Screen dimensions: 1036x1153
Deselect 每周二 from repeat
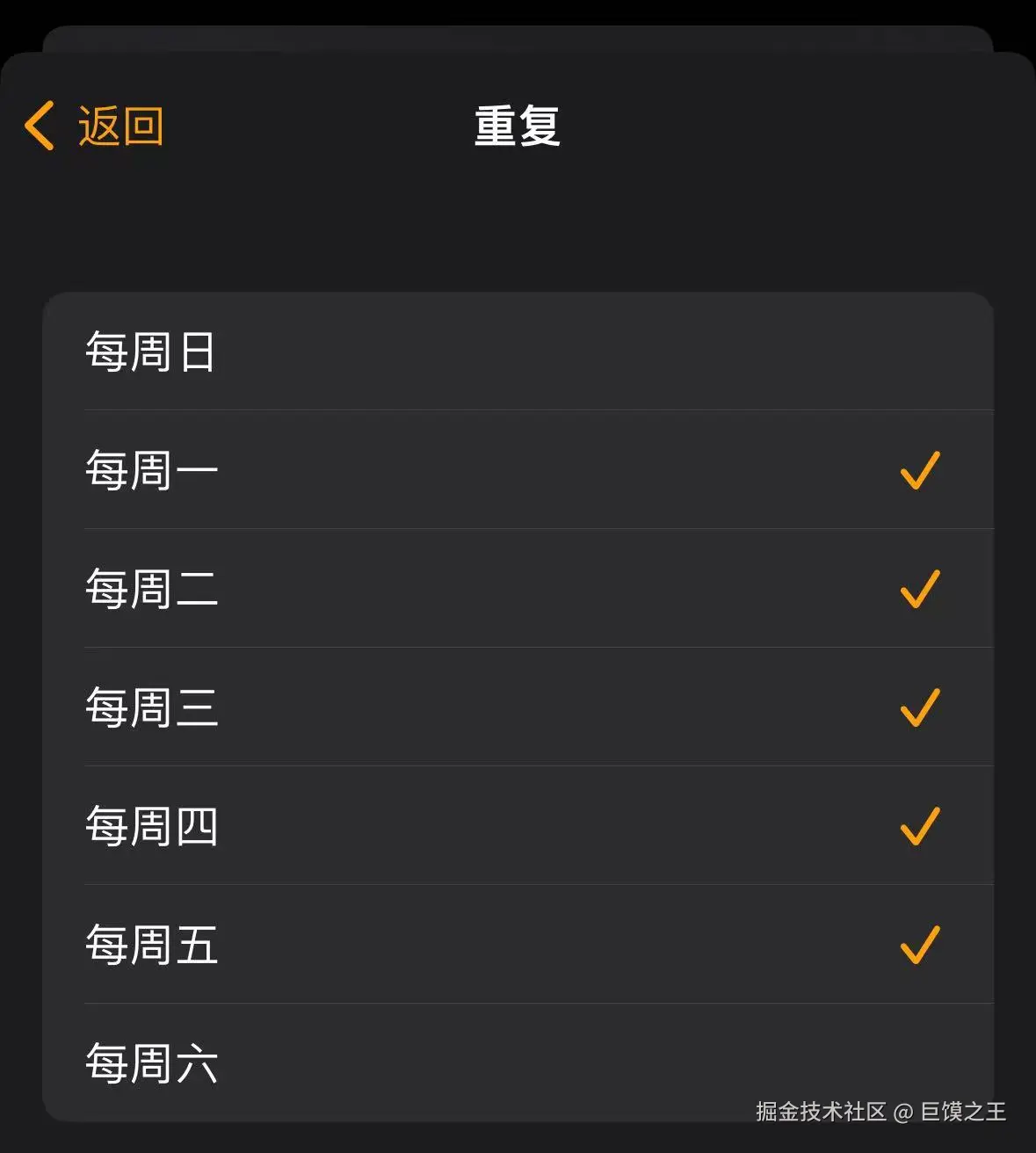click(x=518, y=589)
